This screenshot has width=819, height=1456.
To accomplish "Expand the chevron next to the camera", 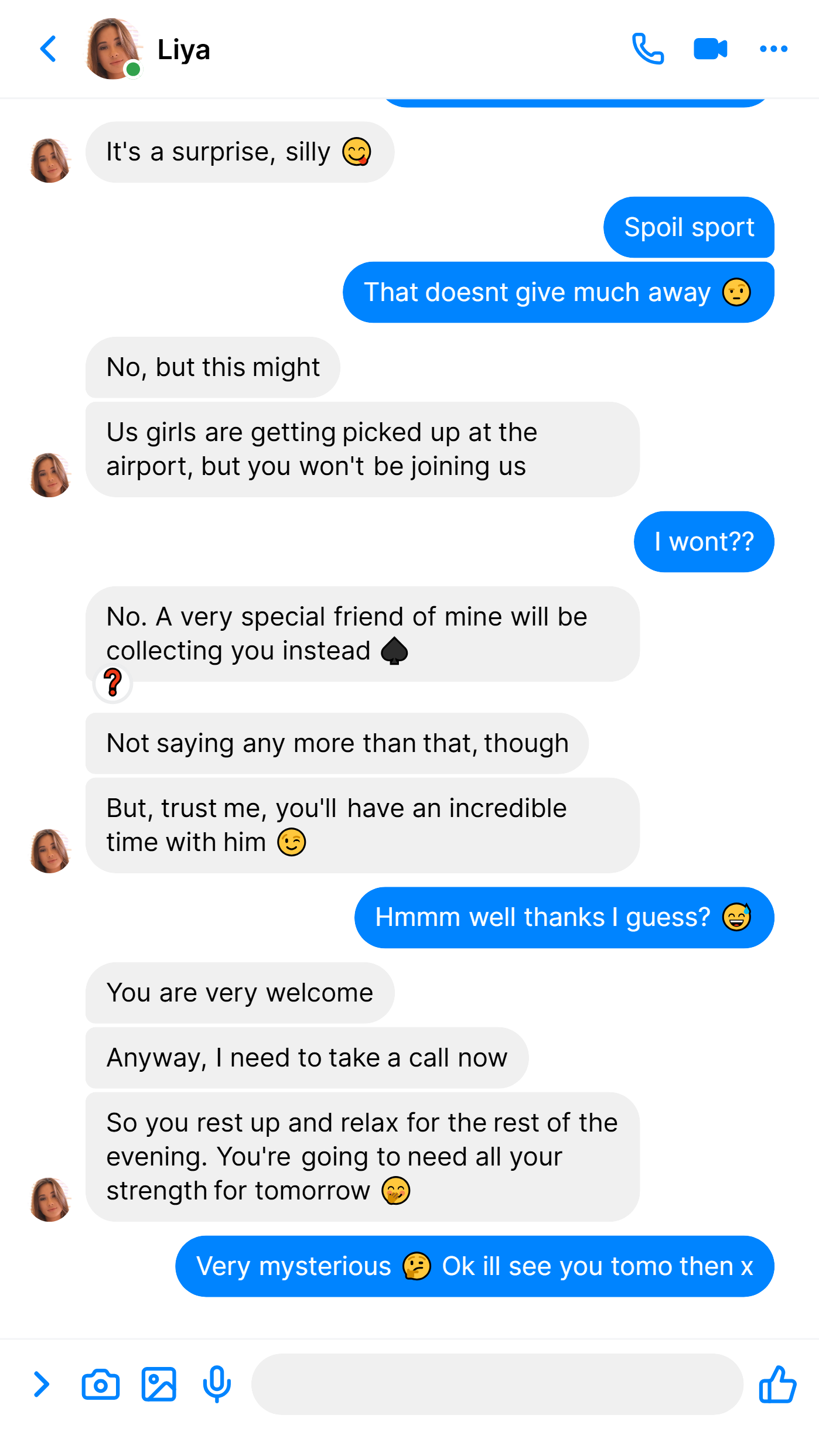I will coord(41,1385).
